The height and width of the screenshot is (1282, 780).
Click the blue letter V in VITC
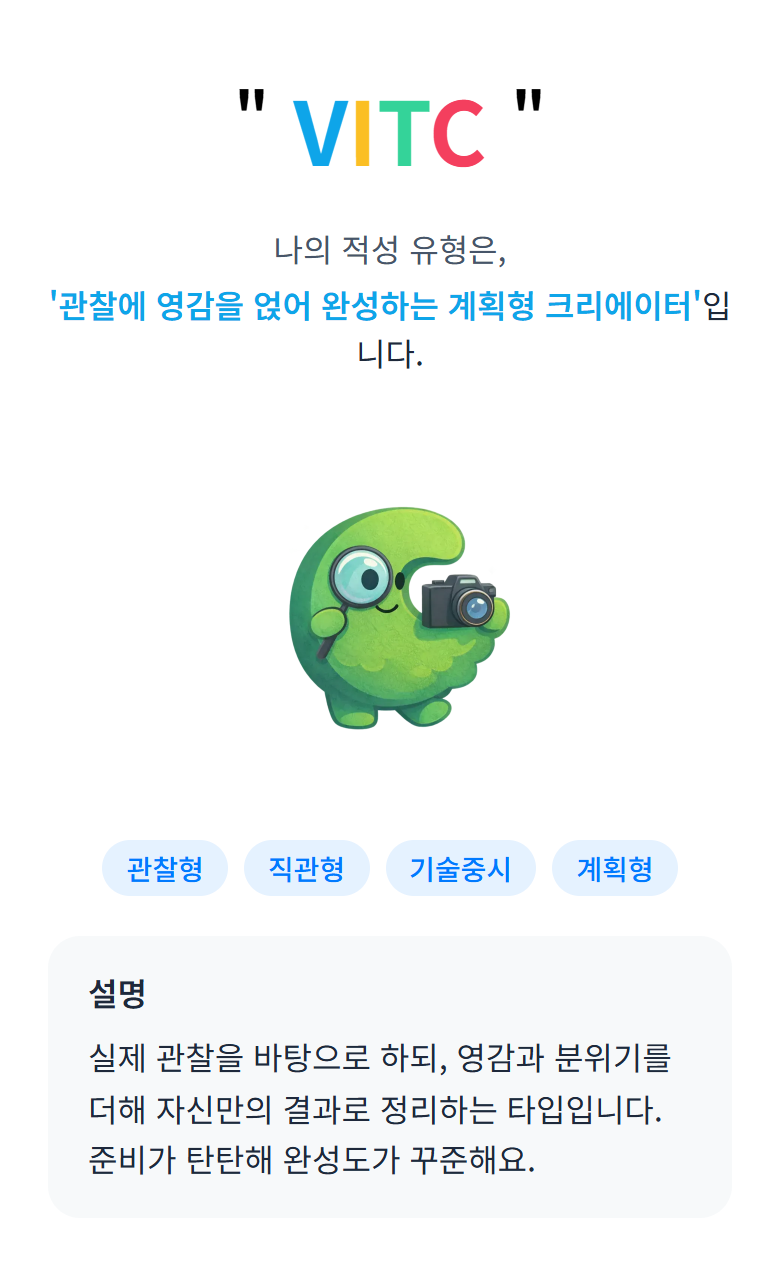click(320, 130)
